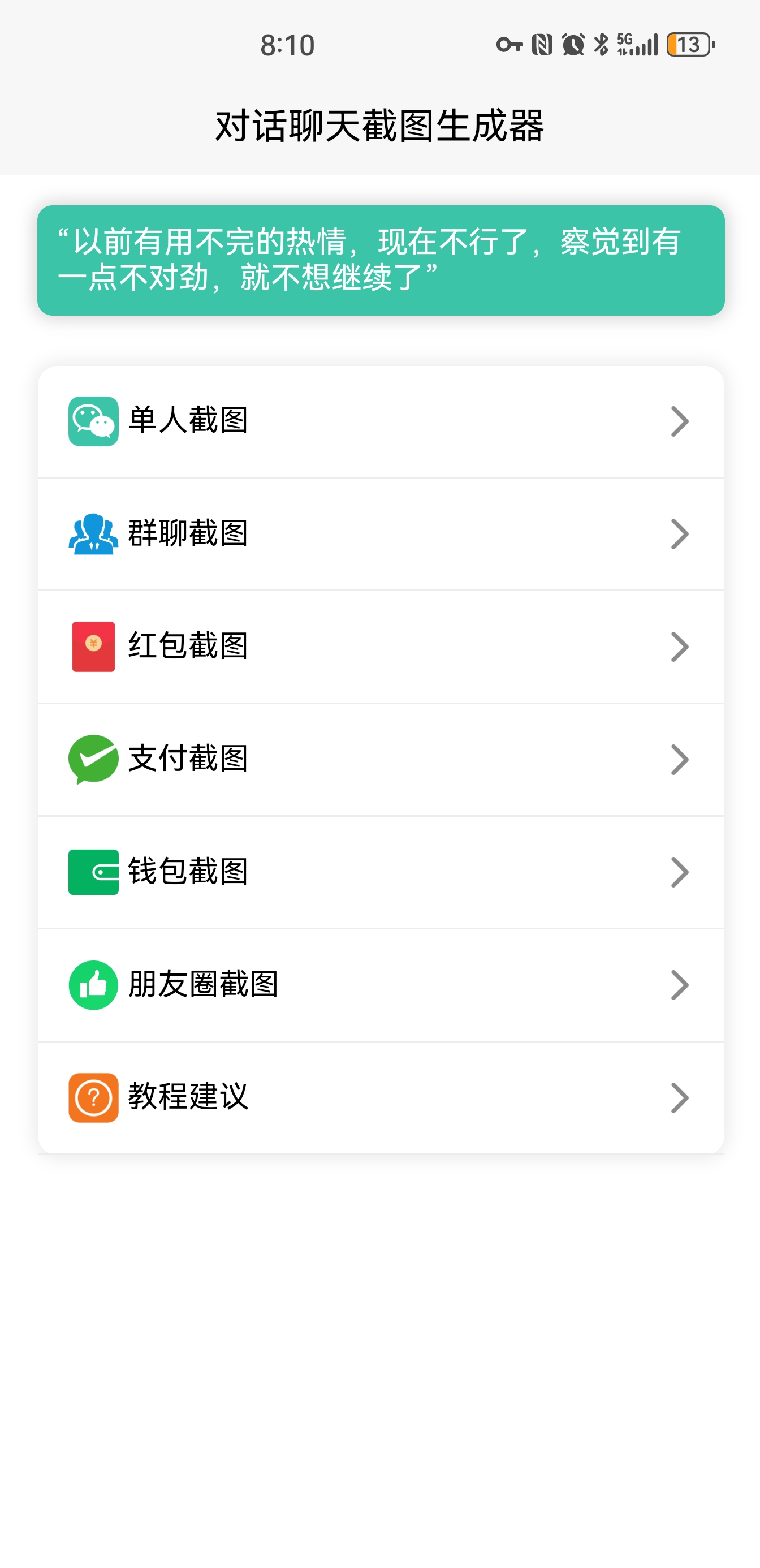Select the 红包截图 red packet option

tap(381, 647)
